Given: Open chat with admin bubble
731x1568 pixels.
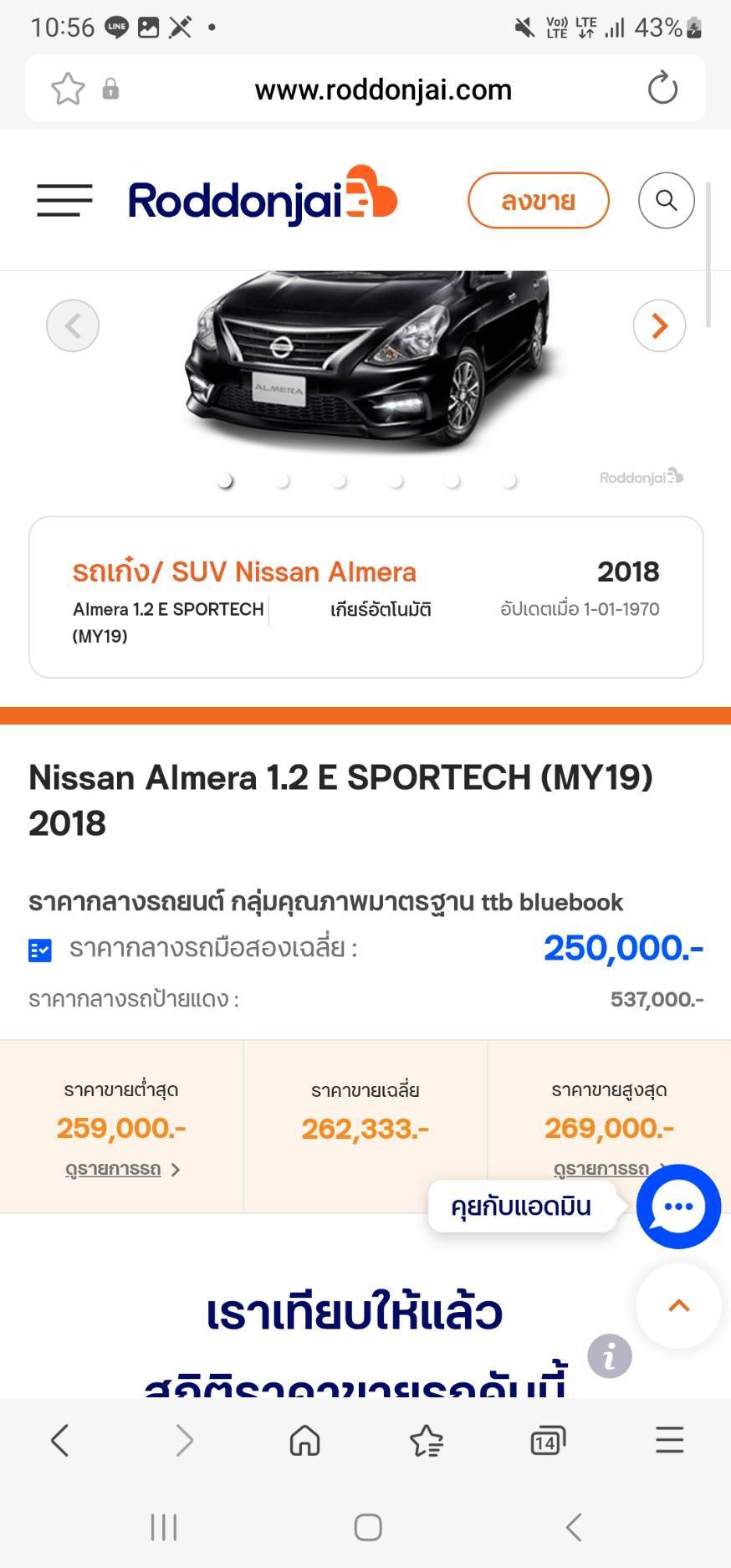Looking at the screenshot, I should [677, 1207].
